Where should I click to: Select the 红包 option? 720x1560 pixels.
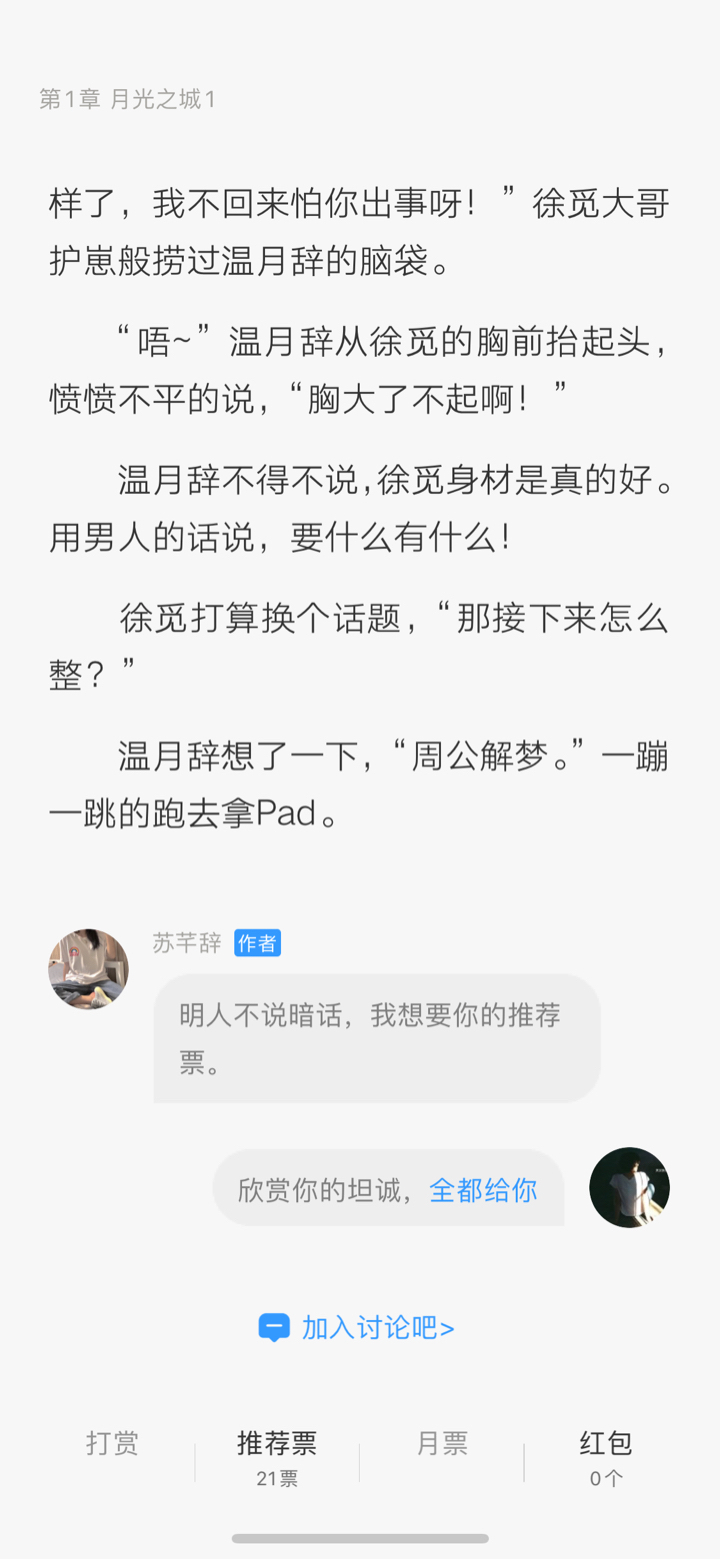pos(606,1457)
